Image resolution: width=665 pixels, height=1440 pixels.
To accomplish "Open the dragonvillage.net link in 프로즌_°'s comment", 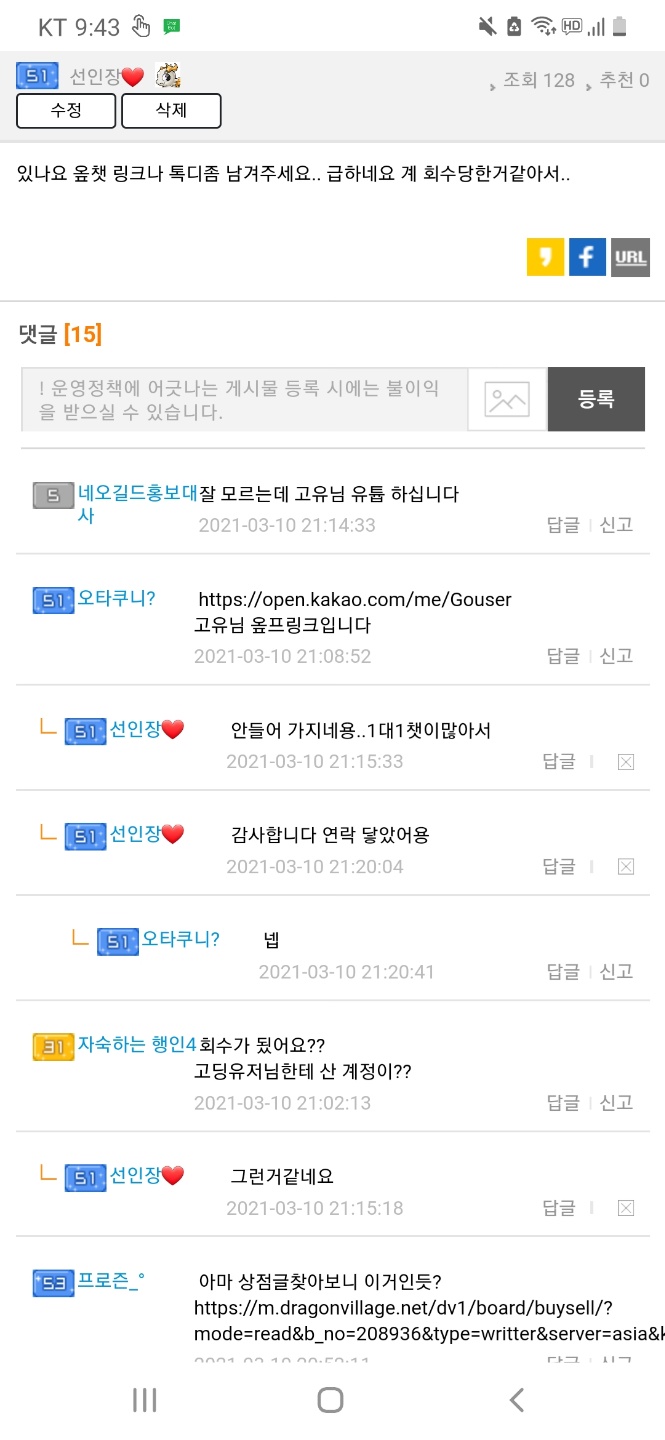I will [420, 1321].
